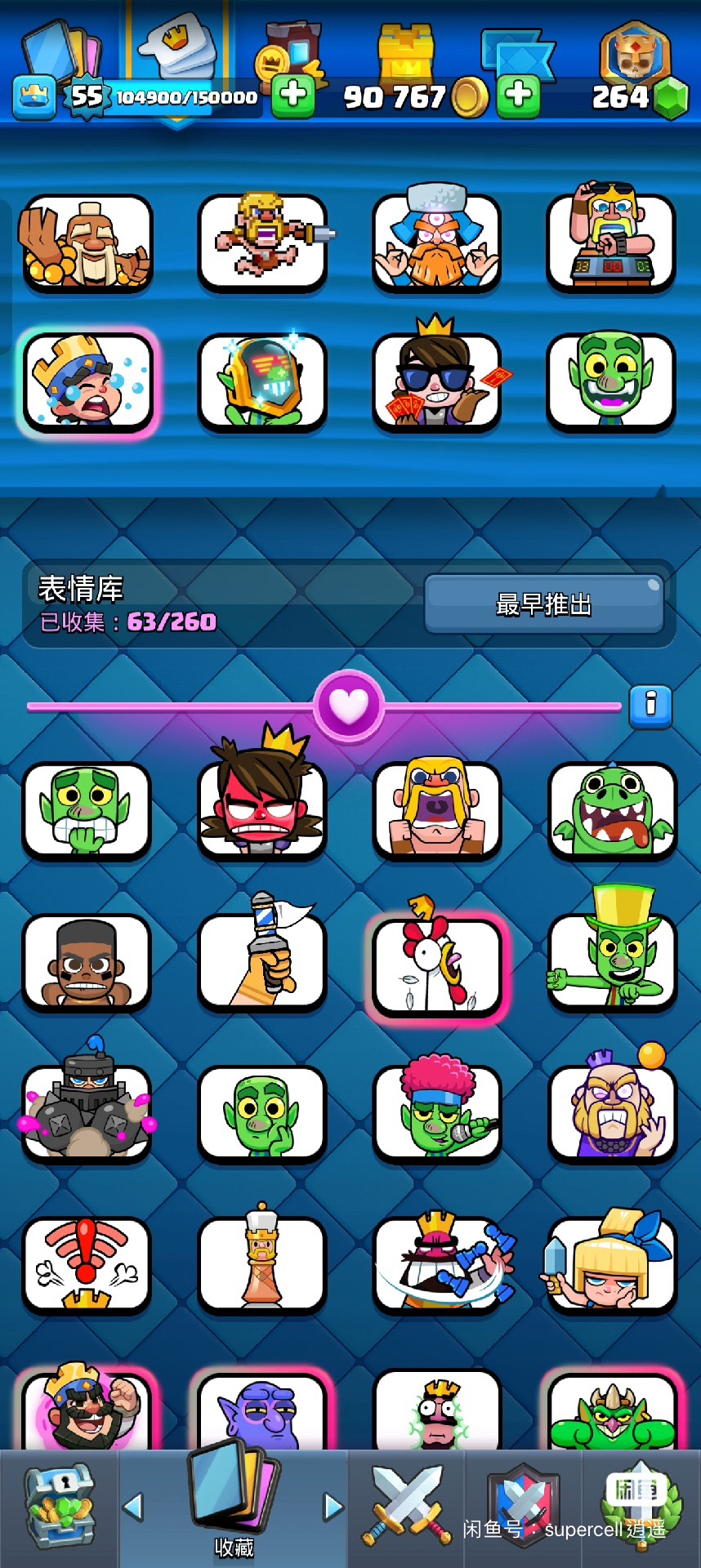
Task: Go to the next collection page arrow
Action: pos(333,1507)
